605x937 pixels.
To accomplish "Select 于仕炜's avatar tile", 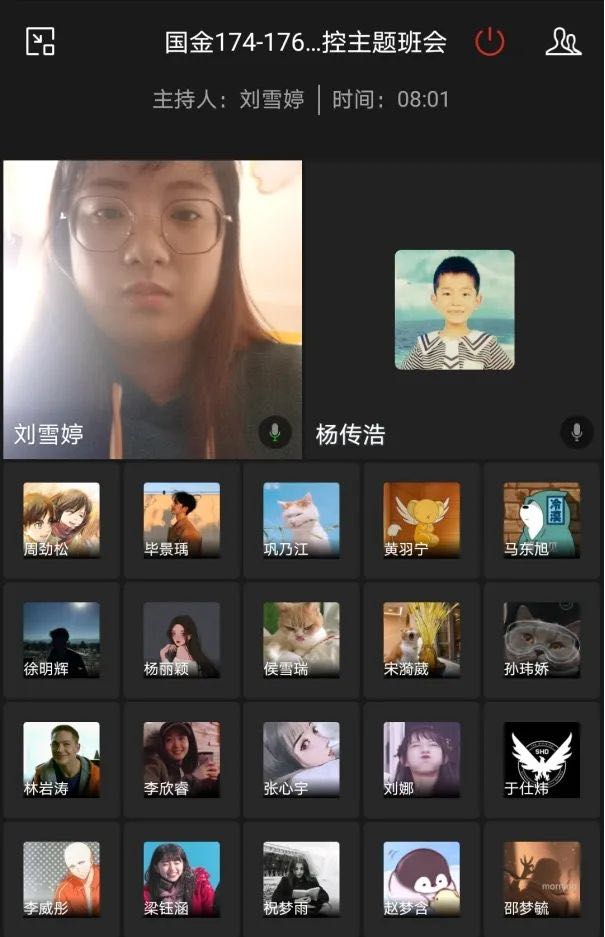I will (x=541, y=760).
